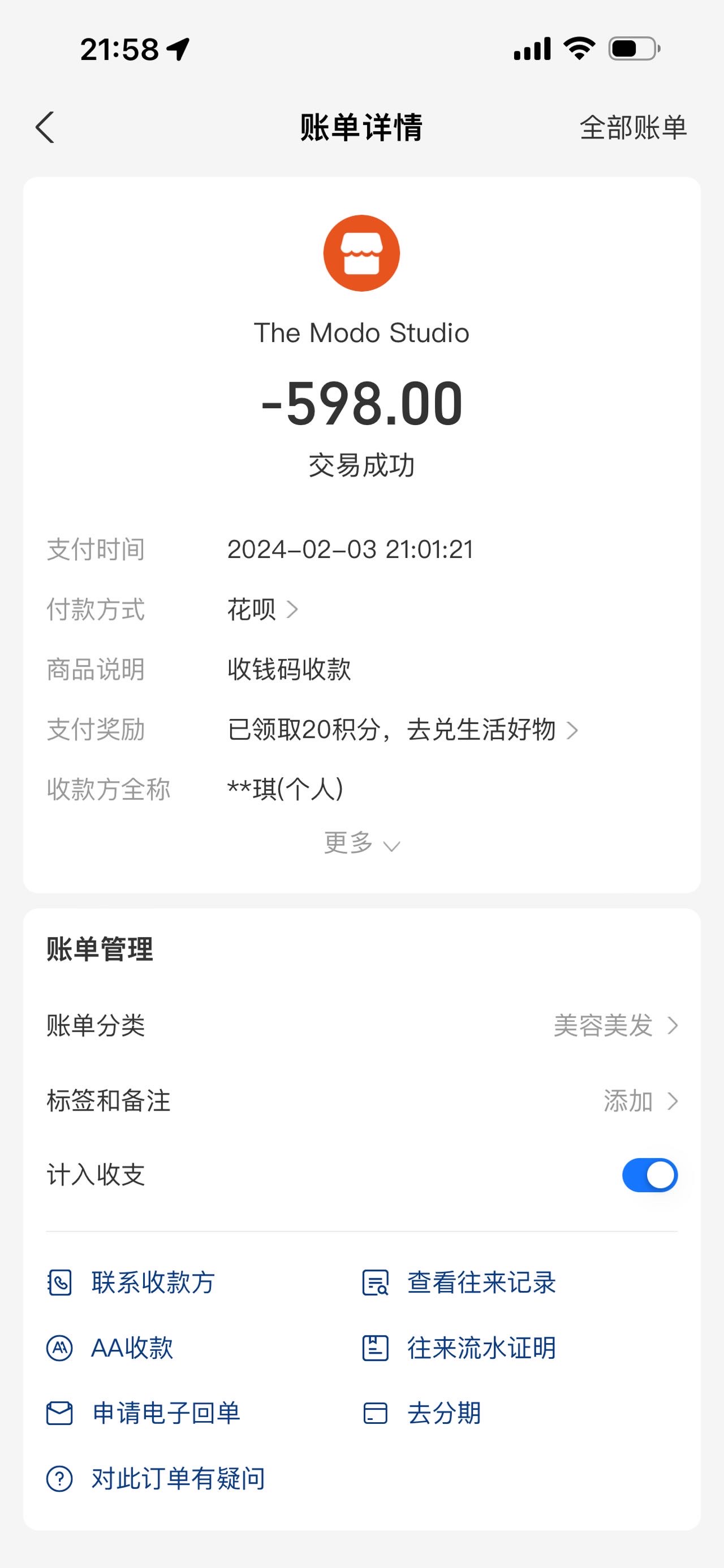
Task: Start an AA收款 split request
Action: point(110,1348)
